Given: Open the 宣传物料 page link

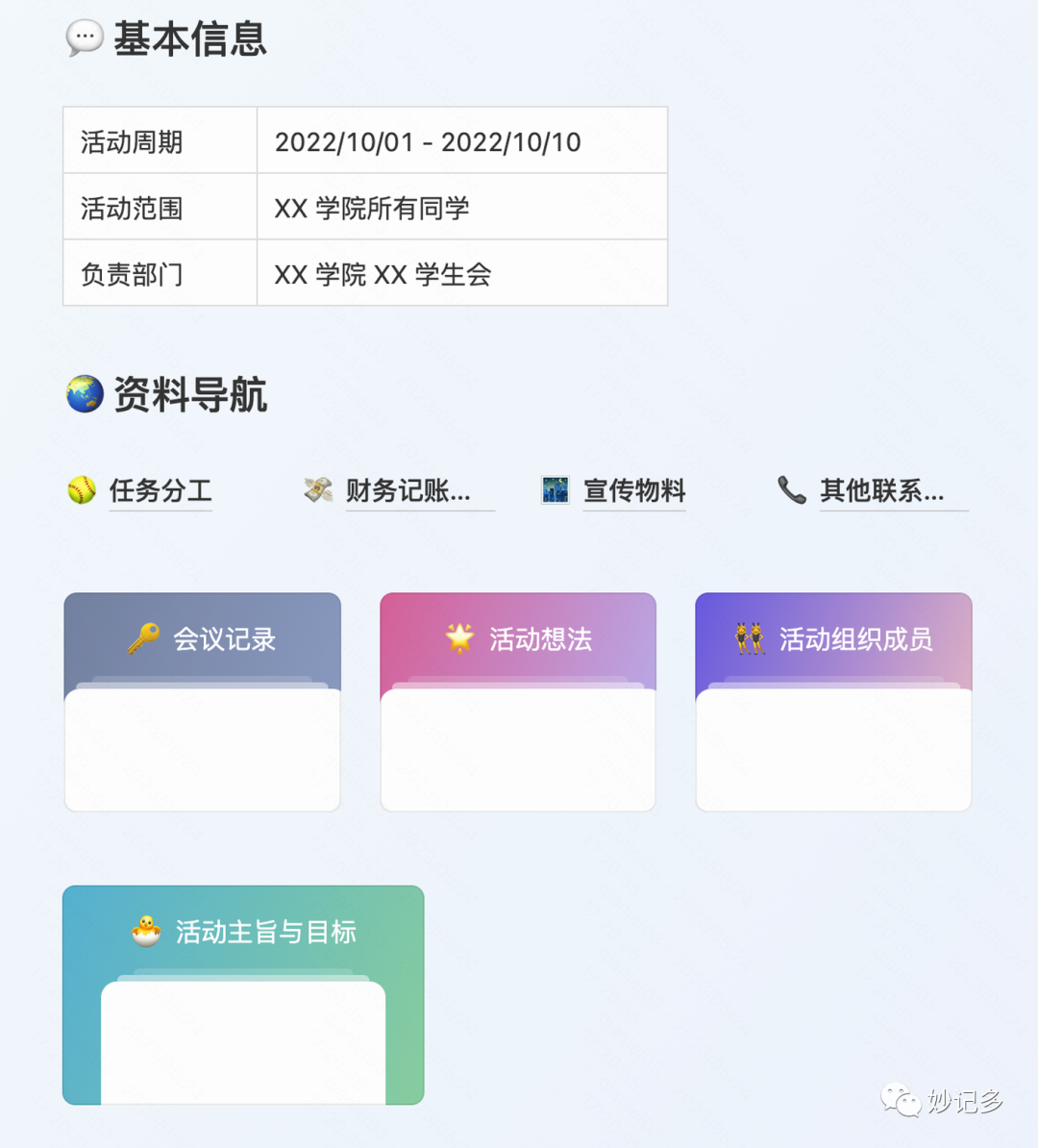Looking at the screenshot, I should coord(633,491).
